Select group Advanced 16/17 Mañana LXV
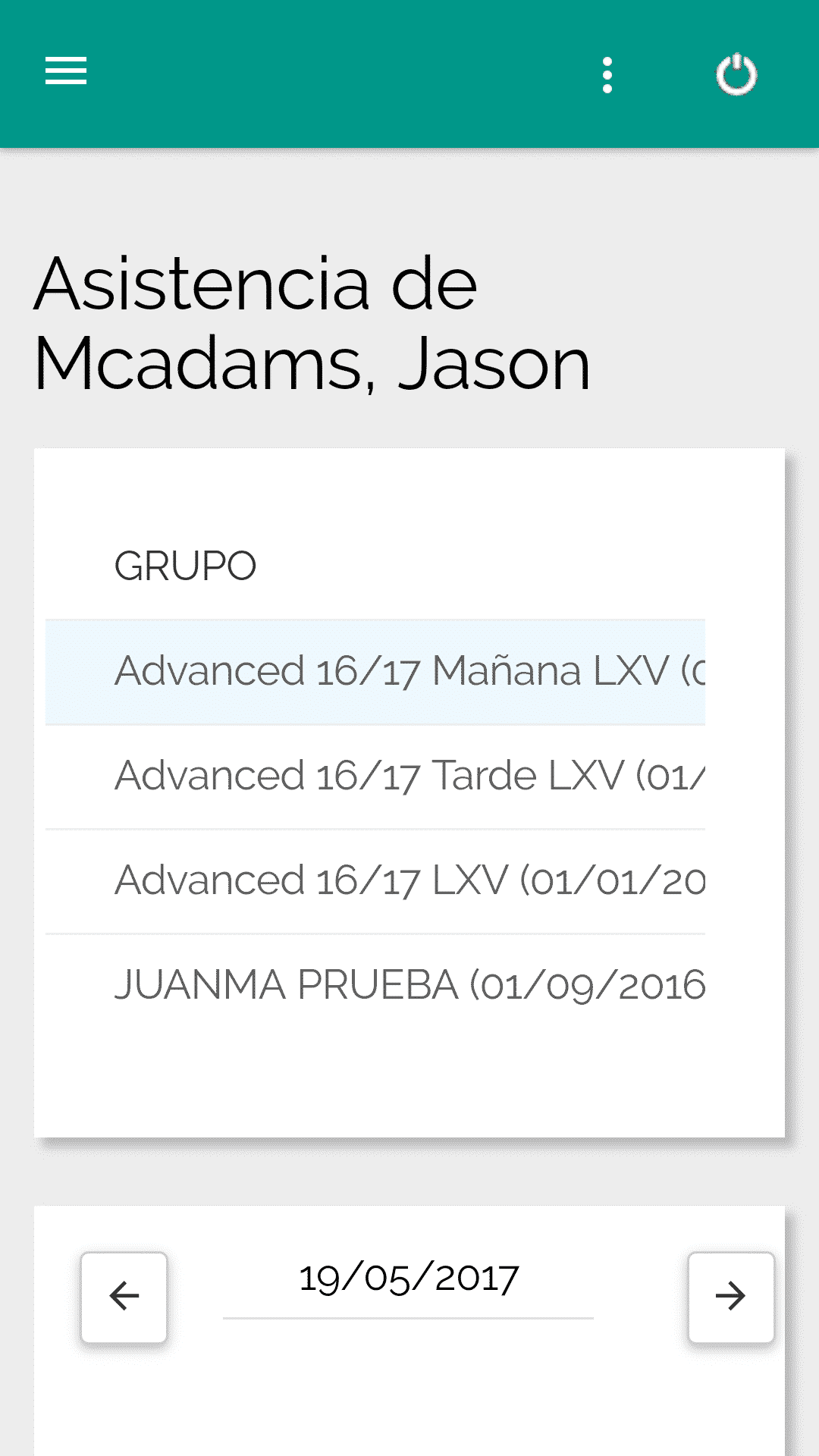Viewport: 819px width, 1456px height. 375,672
